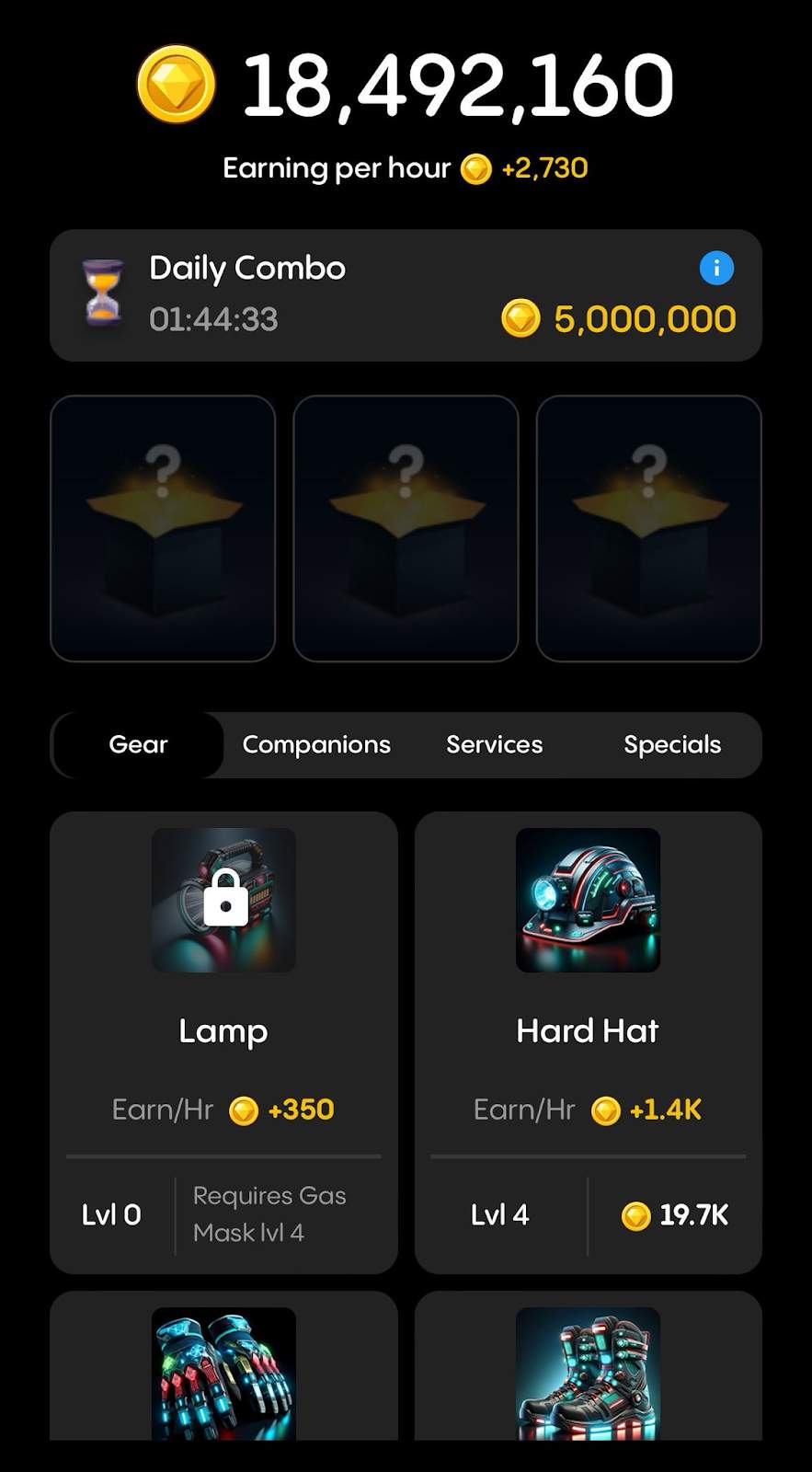This screenshot has width=812, height=1472.
Task: Switch to the Companions tab
Action: coord(316,745)
